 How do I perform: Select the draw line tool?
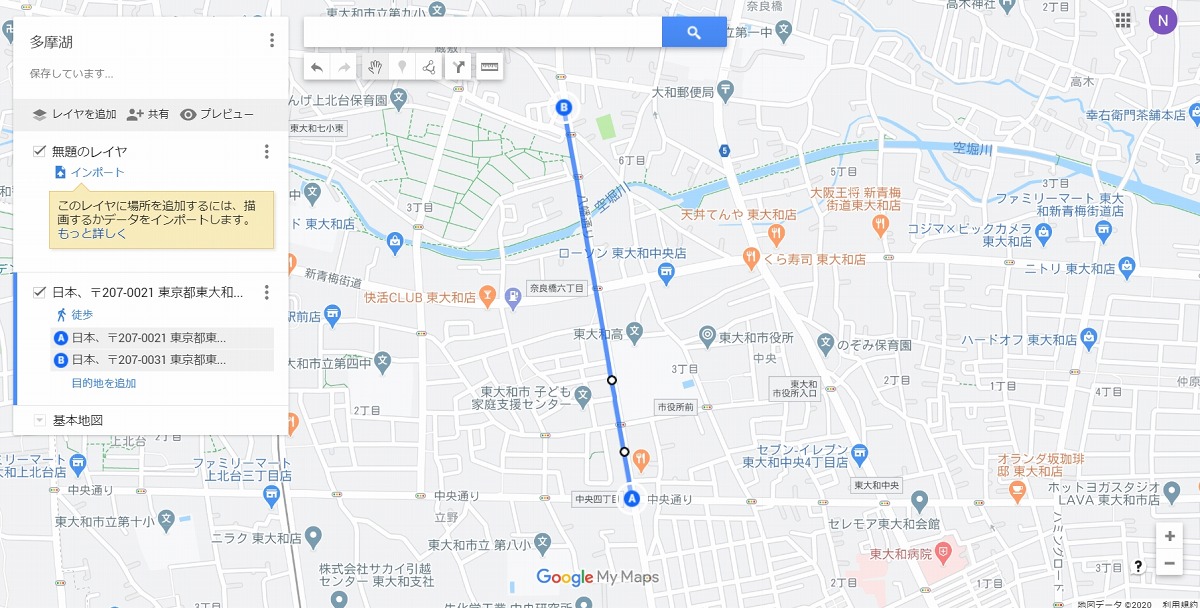click(429, 67)
